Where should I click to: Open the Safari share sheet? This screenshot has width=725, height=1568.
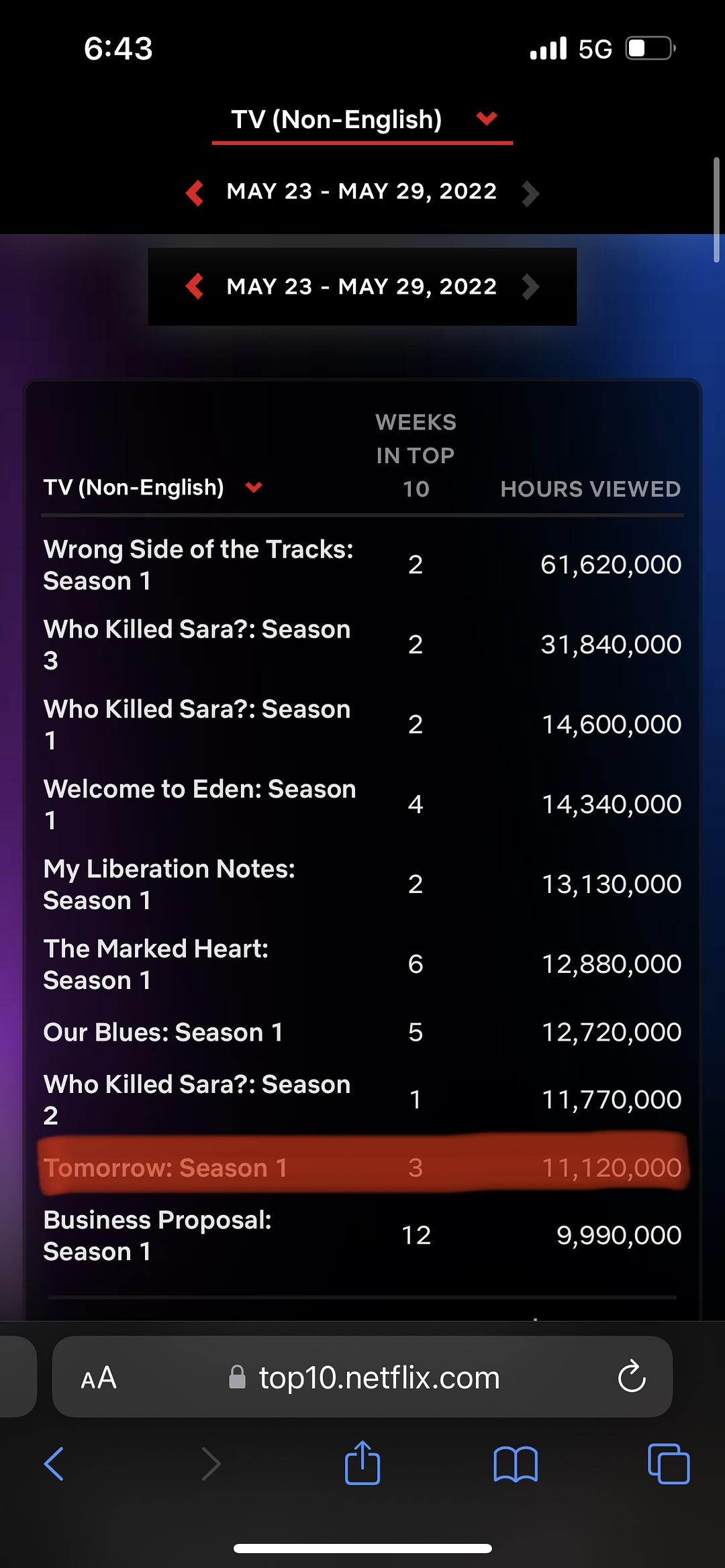click(362, 1463)
